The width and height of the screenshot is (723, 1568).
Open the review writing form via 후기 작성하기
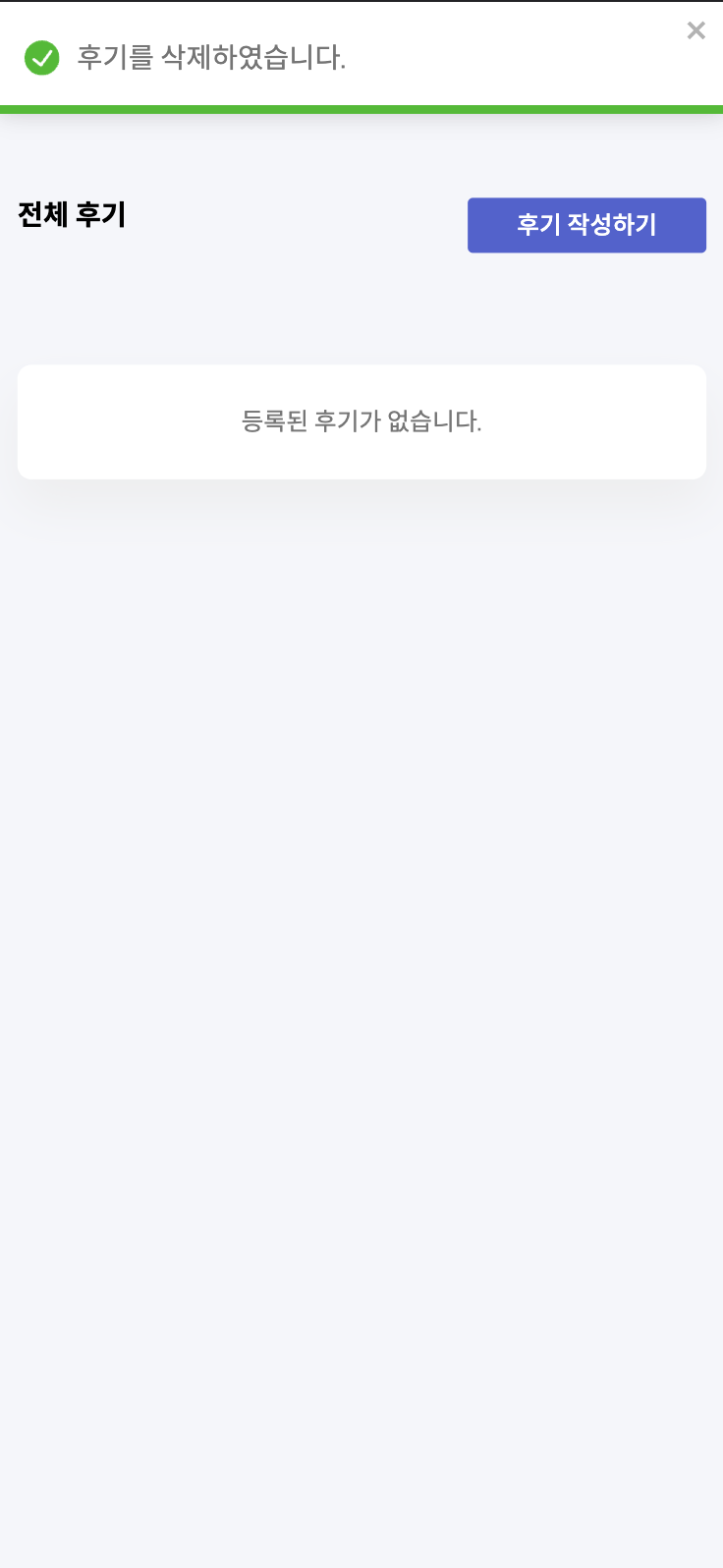point(586,225)
